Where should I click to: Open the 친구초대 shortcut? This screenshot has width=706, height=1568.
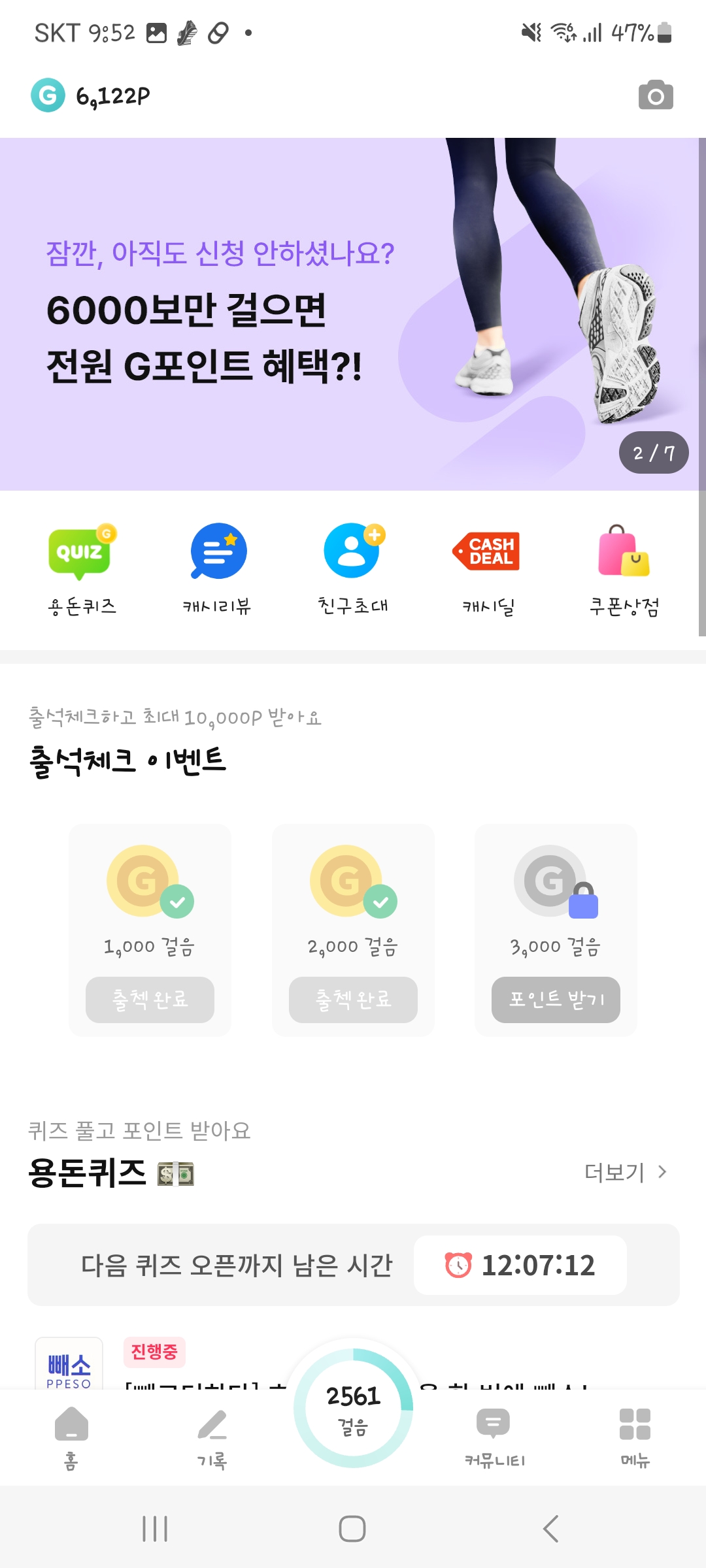coord(353,568)
